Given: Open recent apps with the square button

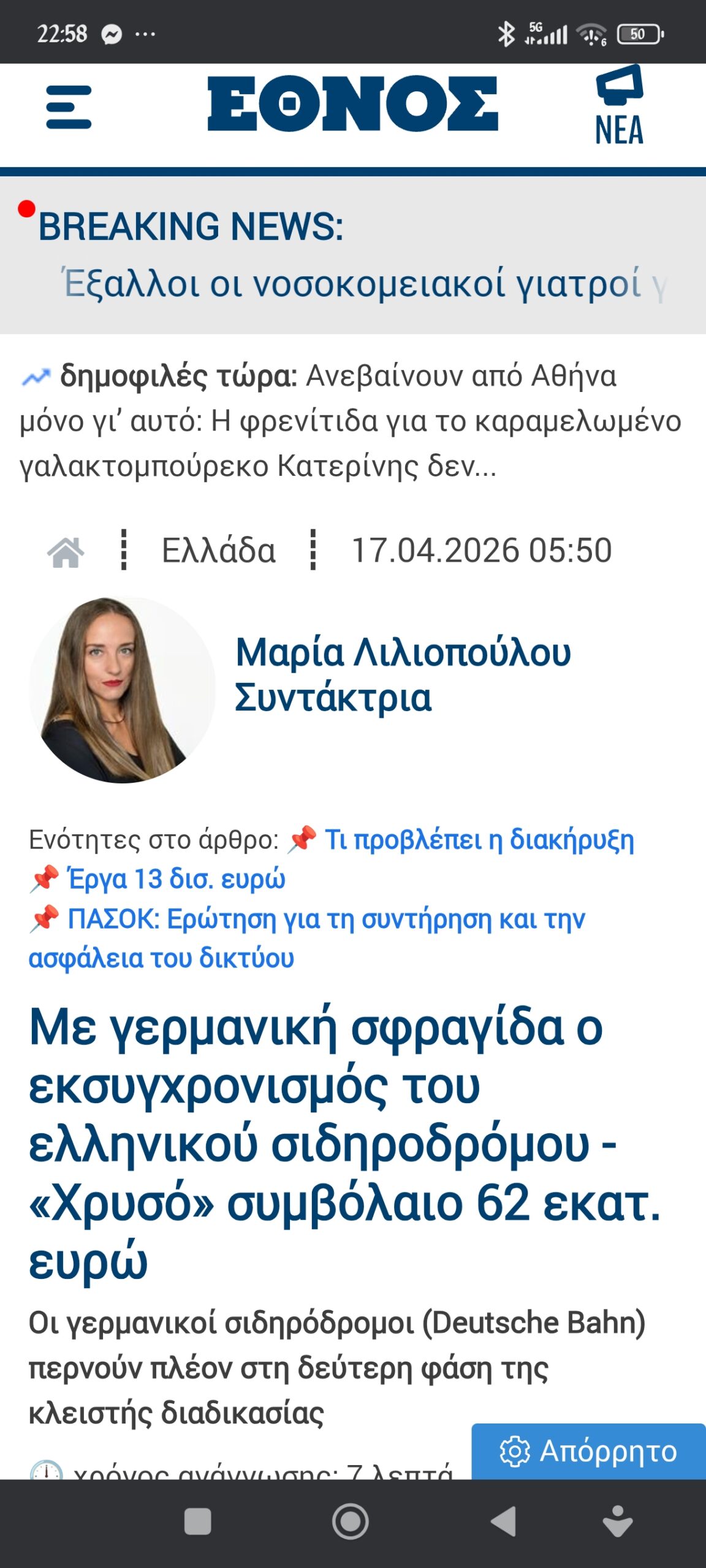Looking at the screenshot, I should pos(197,1521).
